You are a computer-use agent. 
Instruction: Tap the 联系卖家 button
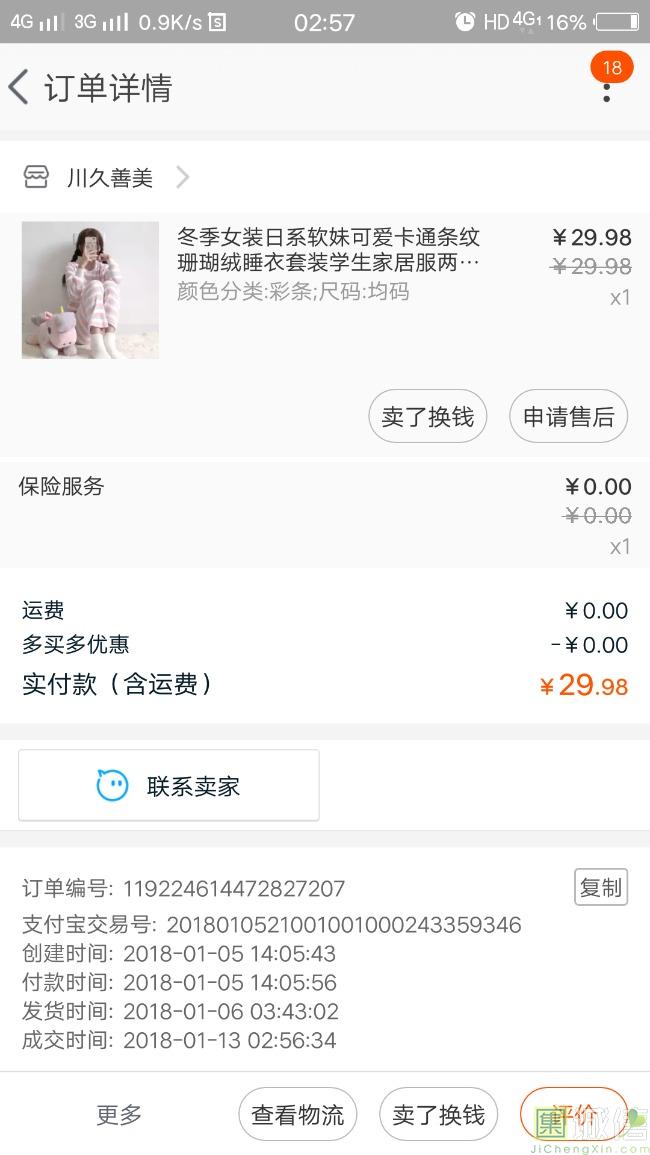tap(169, 786)
